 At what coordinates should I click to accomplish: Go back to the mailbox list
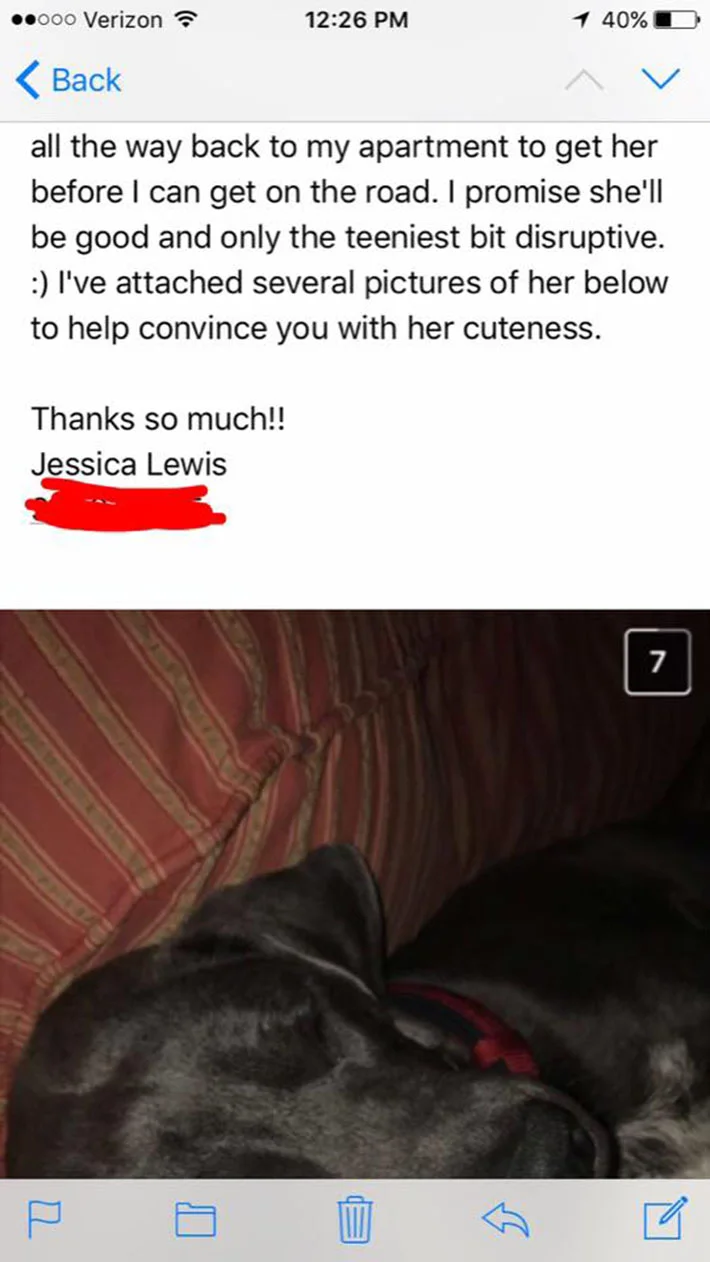pyautogui.click(x=70, y=80)
